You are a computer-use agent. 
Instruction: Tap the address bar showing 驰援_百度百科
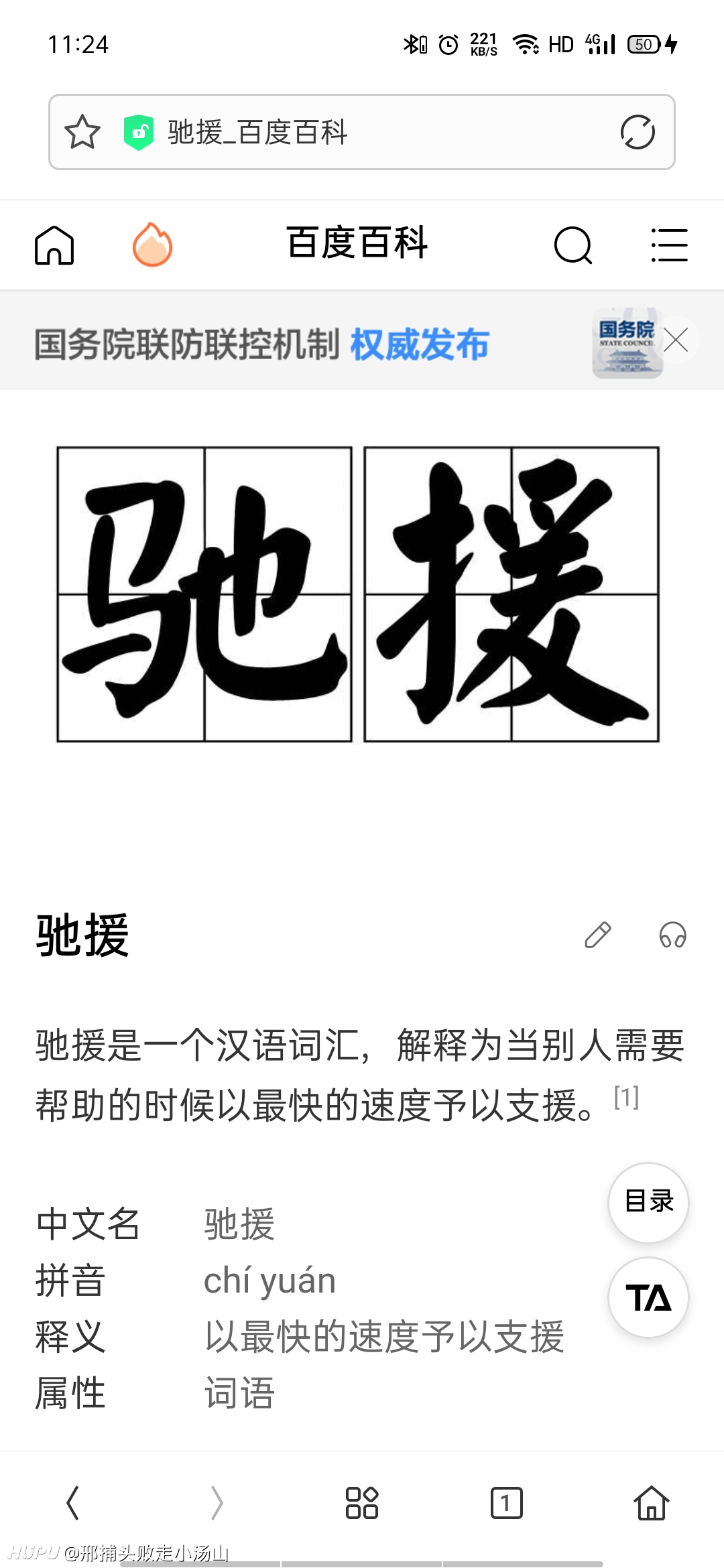(362, 132)
